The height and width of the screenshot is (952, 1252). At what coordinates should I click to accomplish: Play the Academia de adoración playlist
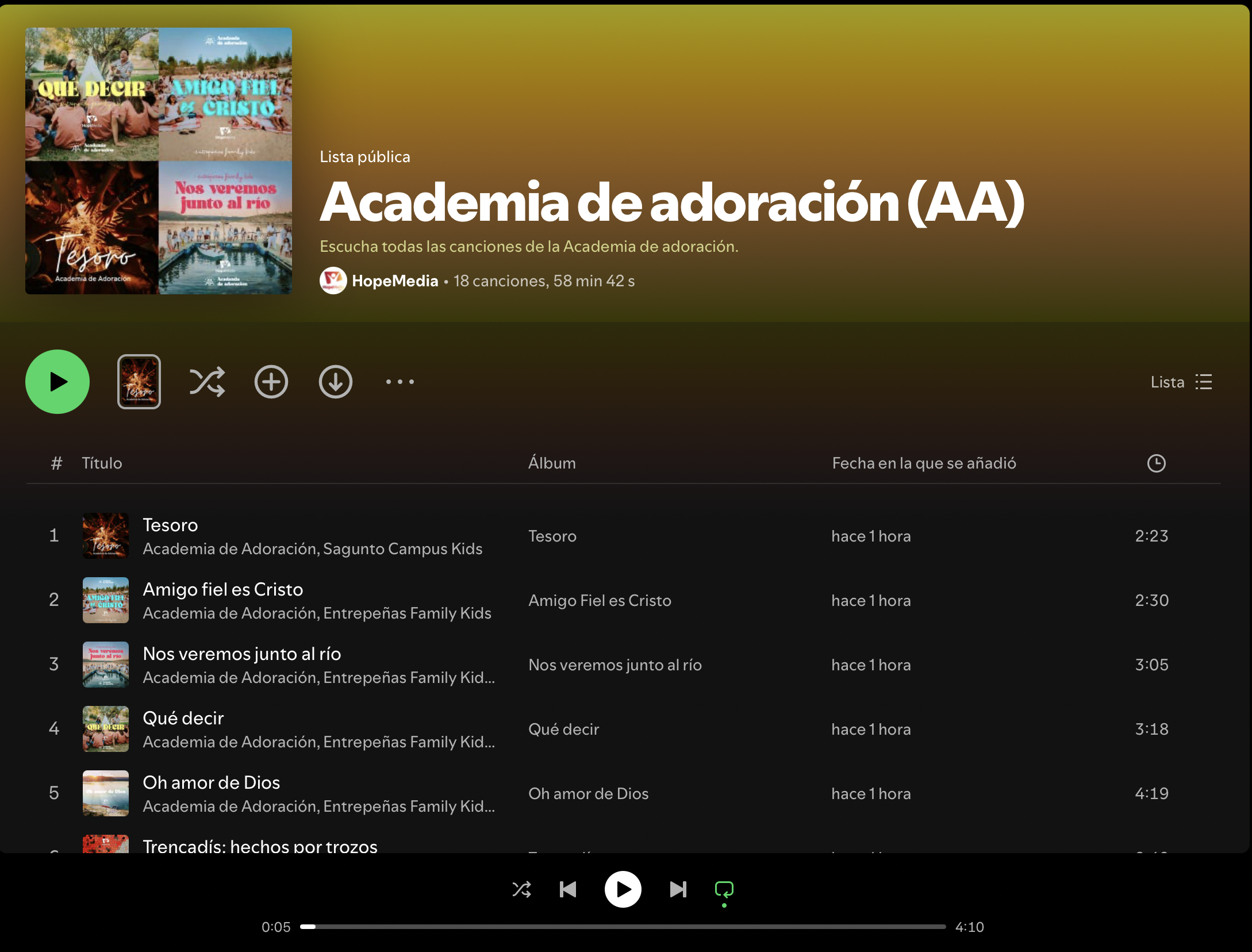point(57,382)
